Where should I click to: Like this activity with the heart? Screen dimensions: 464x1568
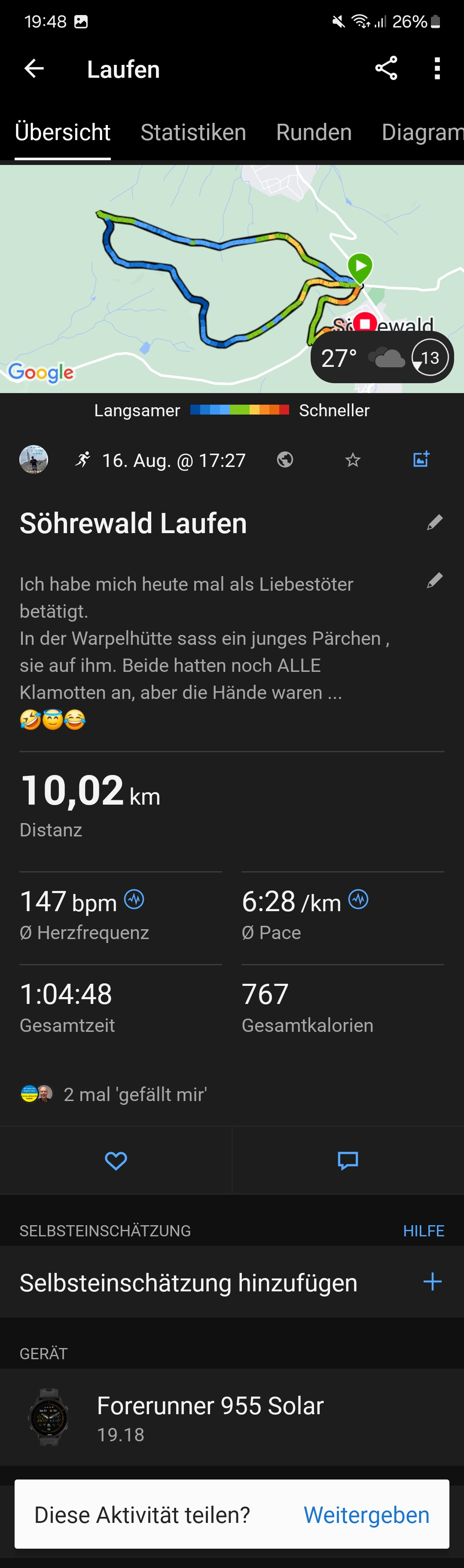(116, 1161)
